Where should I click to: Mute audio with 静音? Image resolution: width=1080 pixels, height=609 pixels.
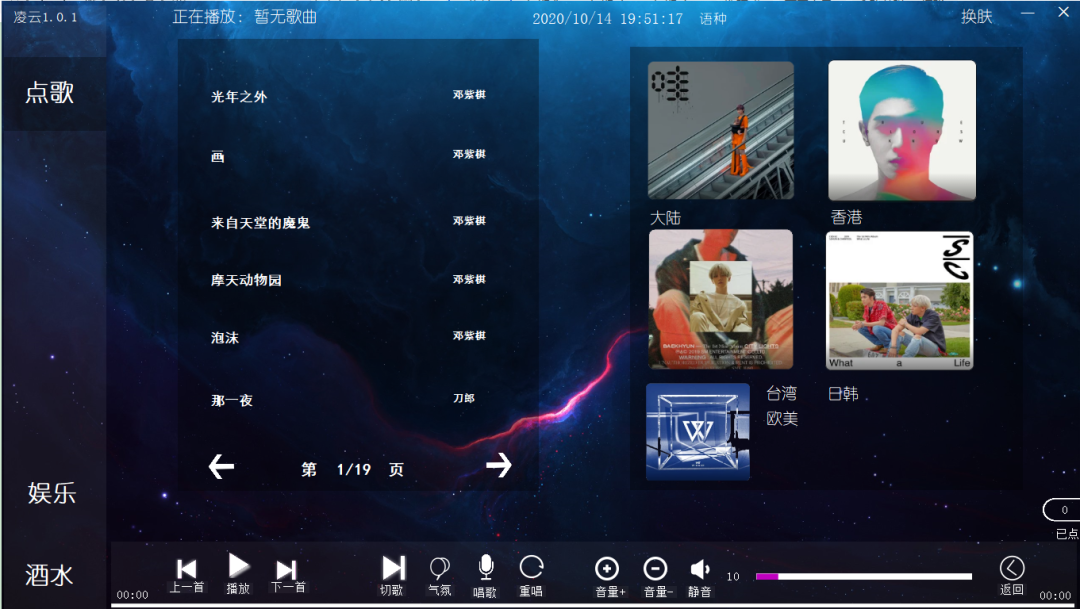point(700,575)
